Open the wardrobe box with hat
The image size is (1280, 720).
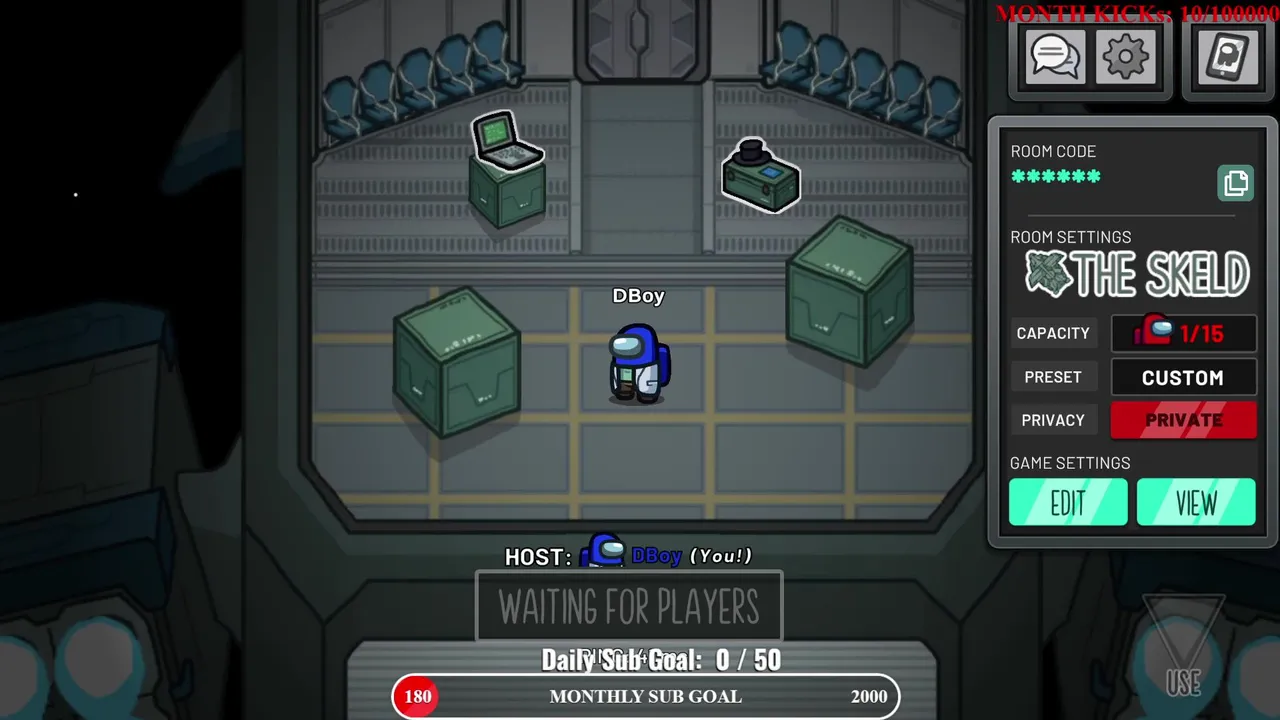click(x=761, y=177)
